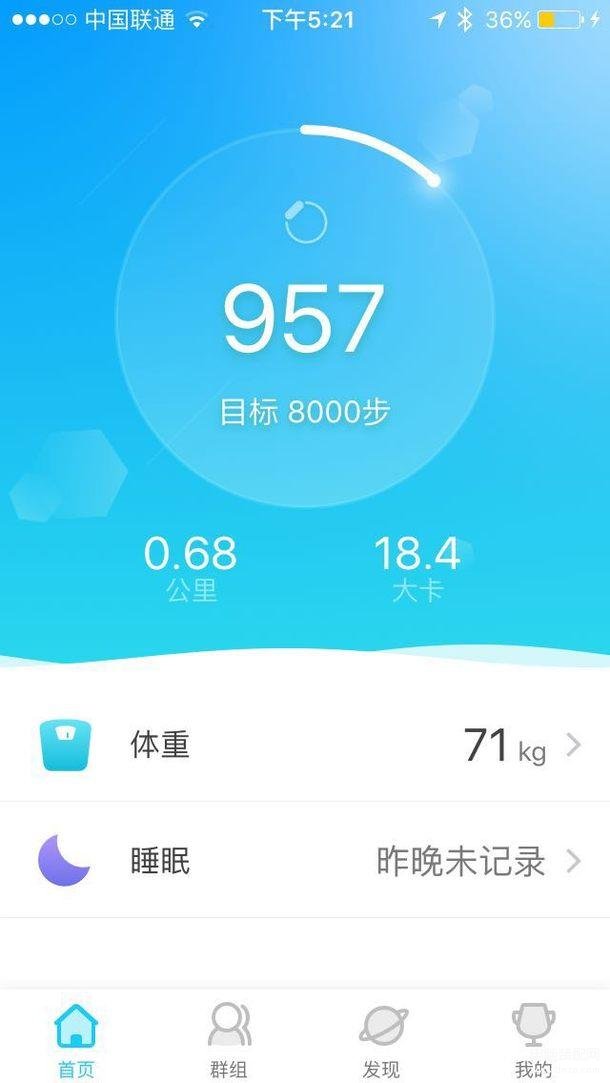The height and width of the screenshot is (1083, 610).
Task: Switch to the 首页 tab
Action: point(77,1040)
